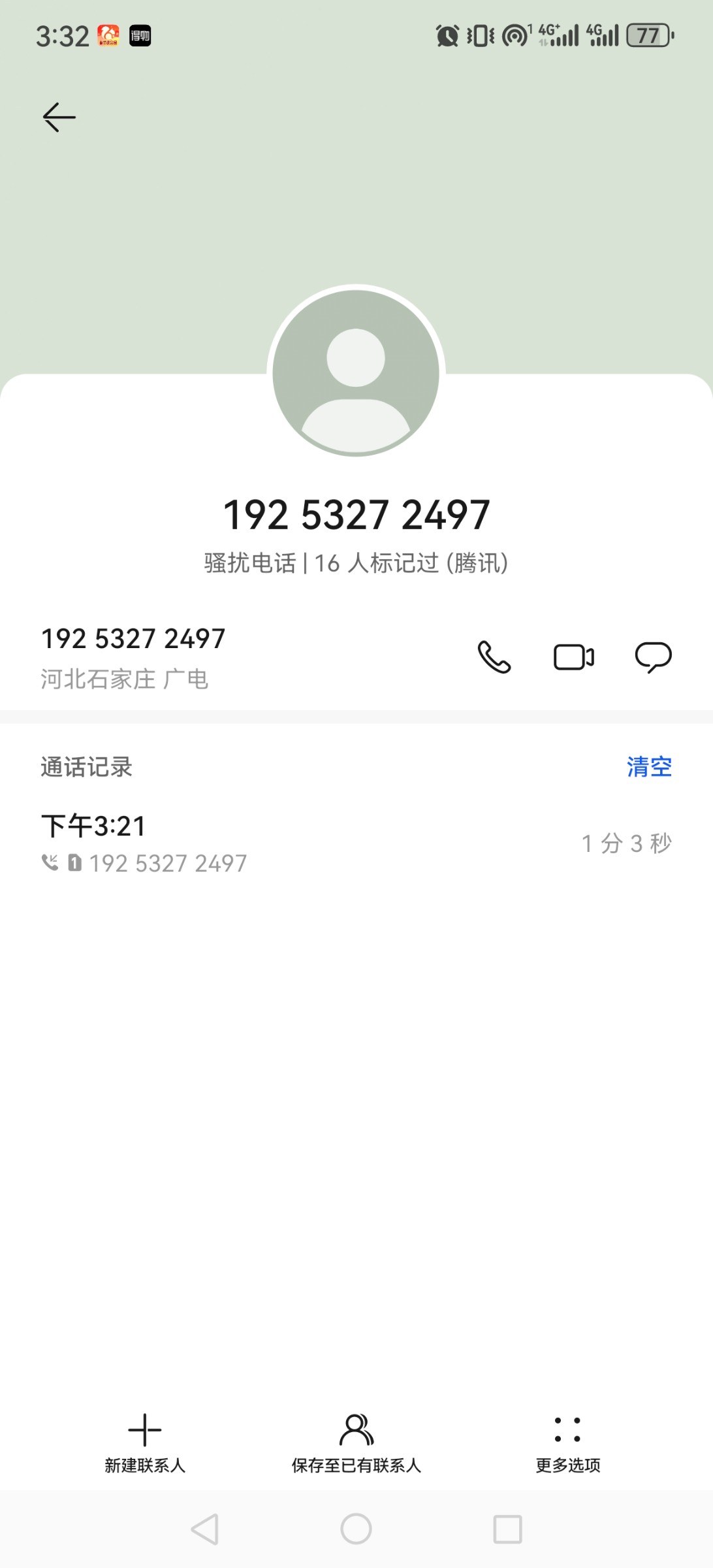Image resolution: width=713 pixels, height=1568 pixels.
Task: Send a message to this number
Action: point(653,657)
